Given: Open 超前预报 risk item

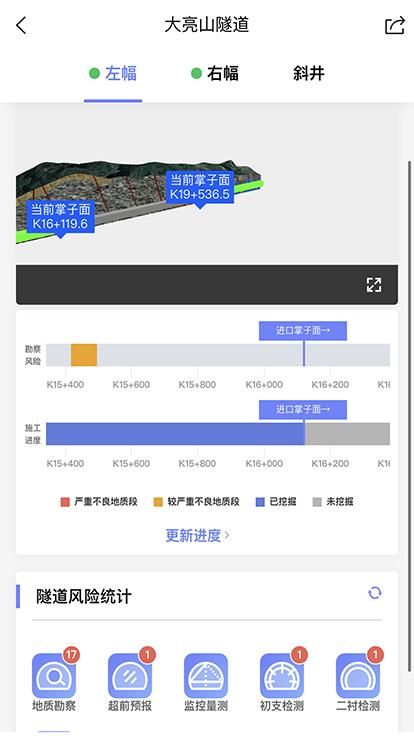Looking at the screenshot, I should click(130, 680).
